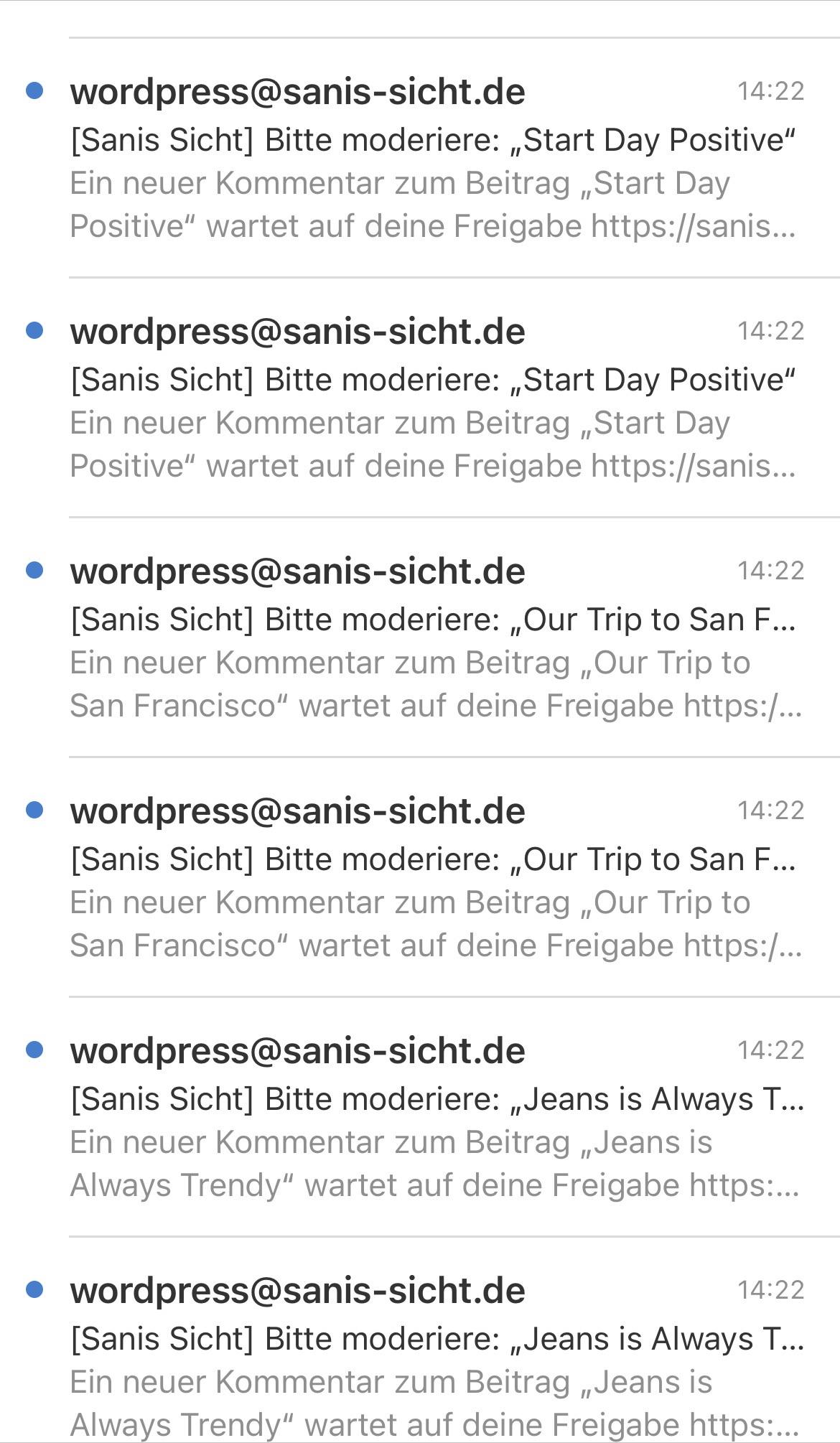Open the second "Our Trip to San F…" email
Screen dimensions: 840x1443
[420, 877]
